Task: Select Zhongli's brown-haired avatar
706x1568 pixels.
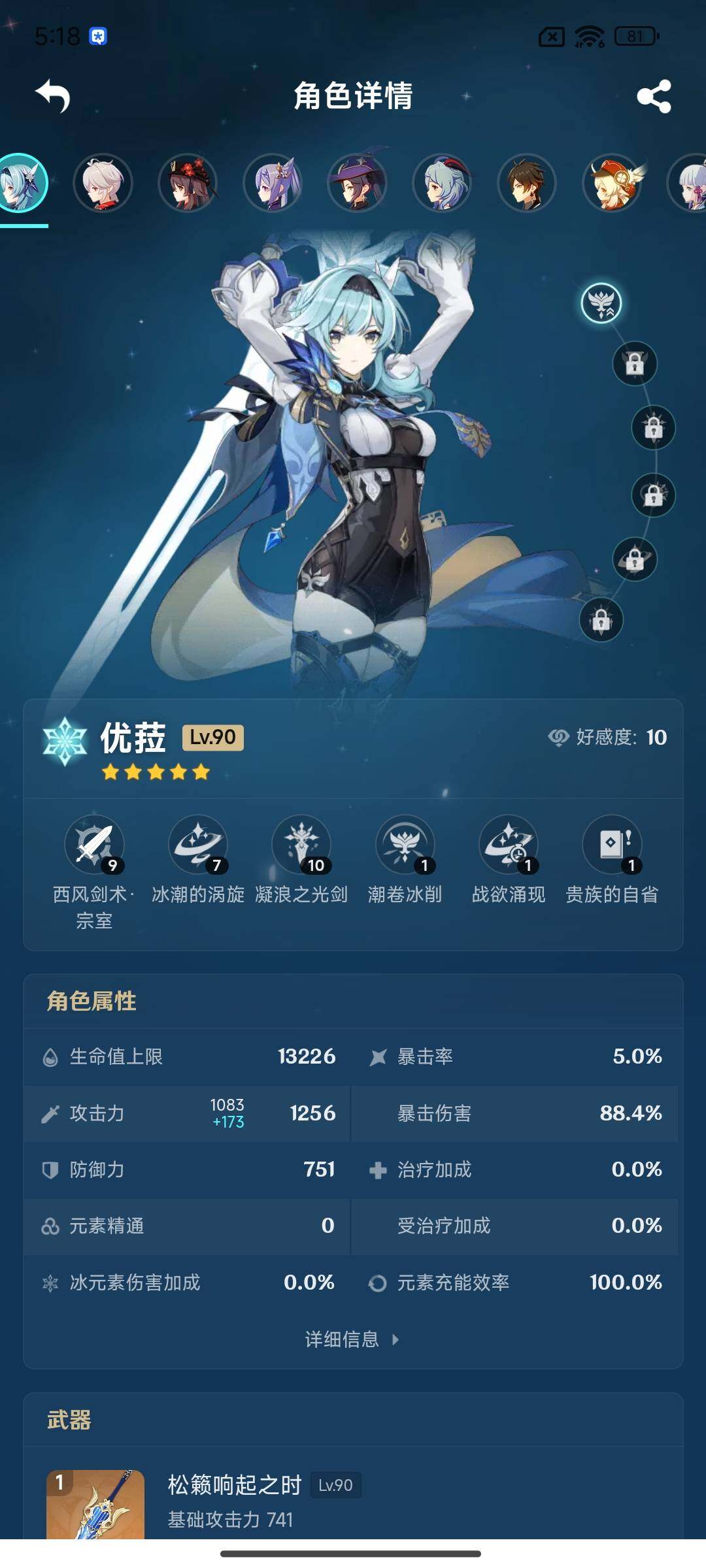Action: click(x=527, y=183)
